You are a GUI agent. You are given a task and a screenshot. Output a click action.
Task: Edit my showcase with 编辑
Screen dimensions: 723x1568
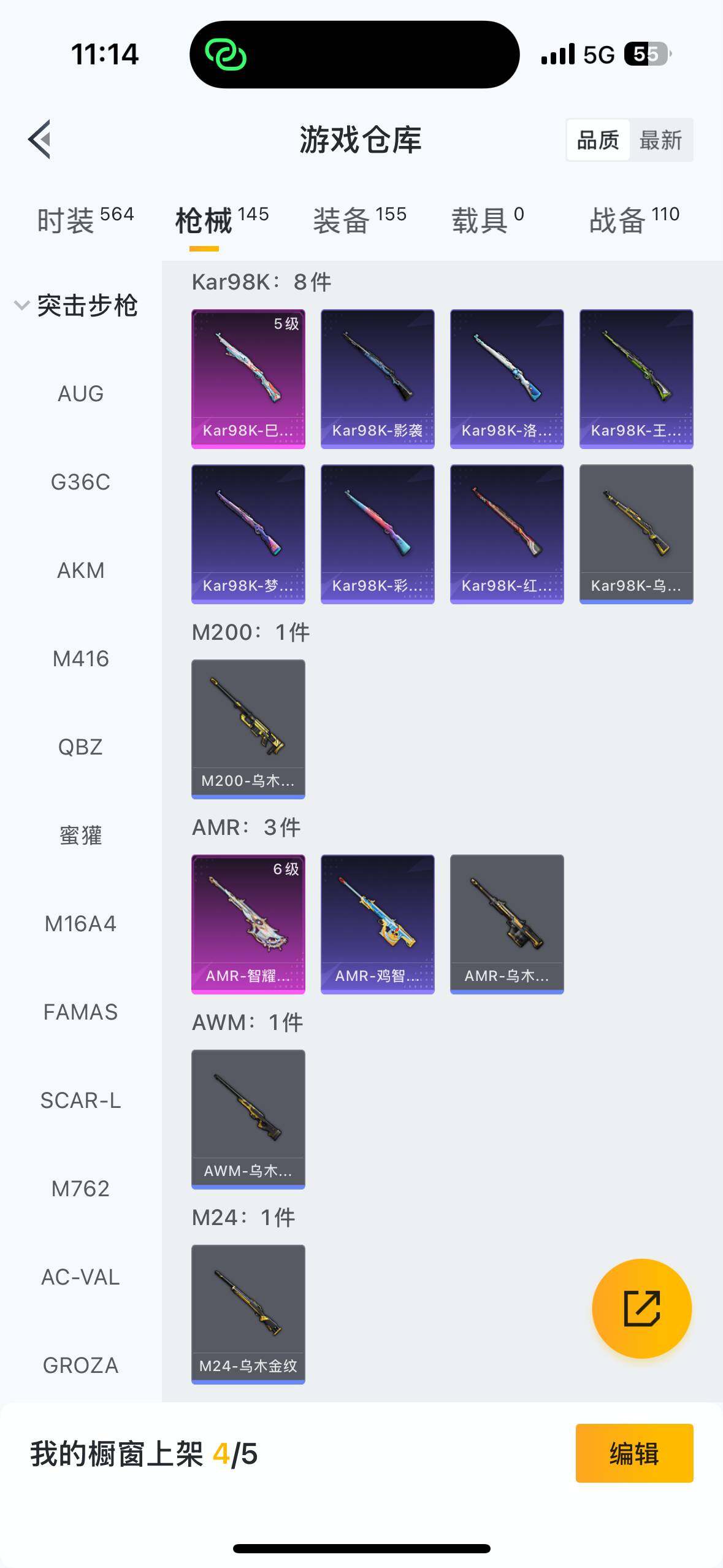(x=634, y=1453)
